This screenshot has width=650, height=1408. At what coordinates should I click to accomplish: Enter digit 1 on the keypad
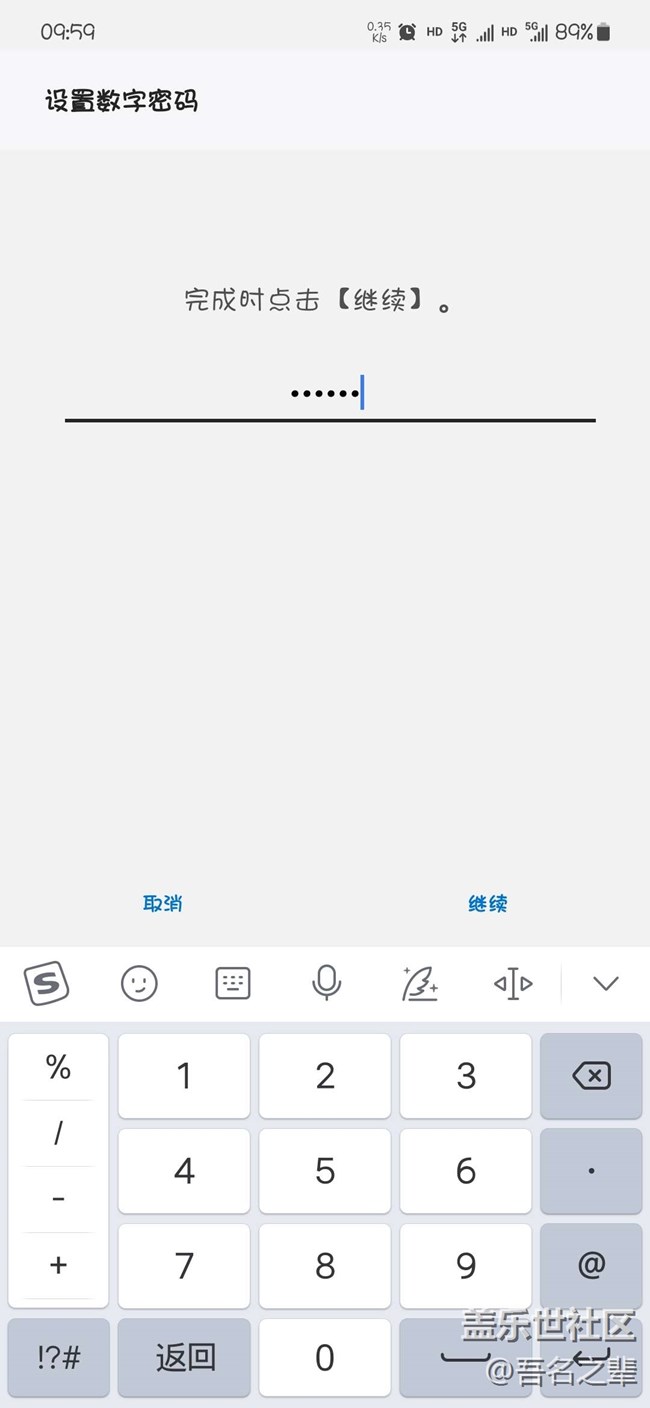click(184, 1076)
